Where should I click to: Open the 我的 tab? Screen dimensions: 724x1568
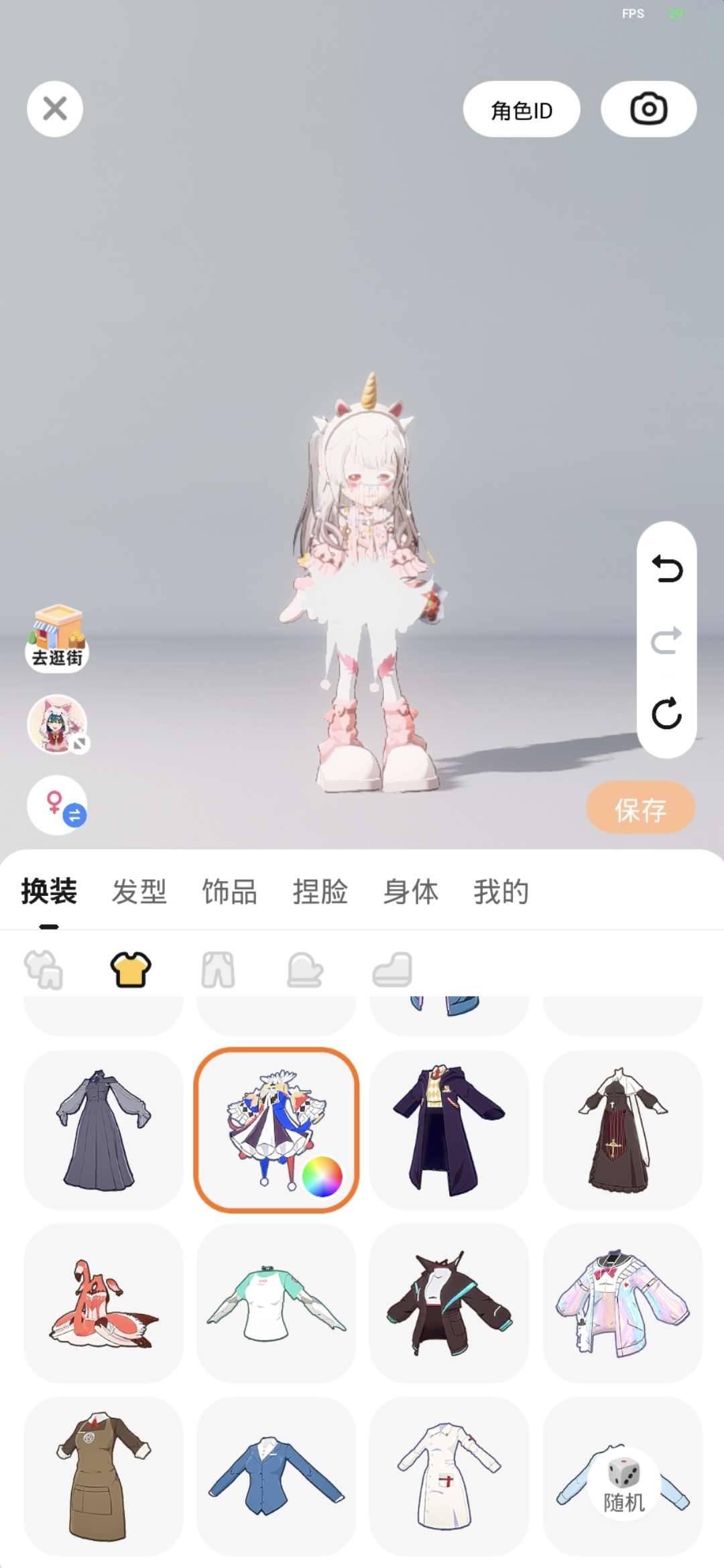pos(501,892)
